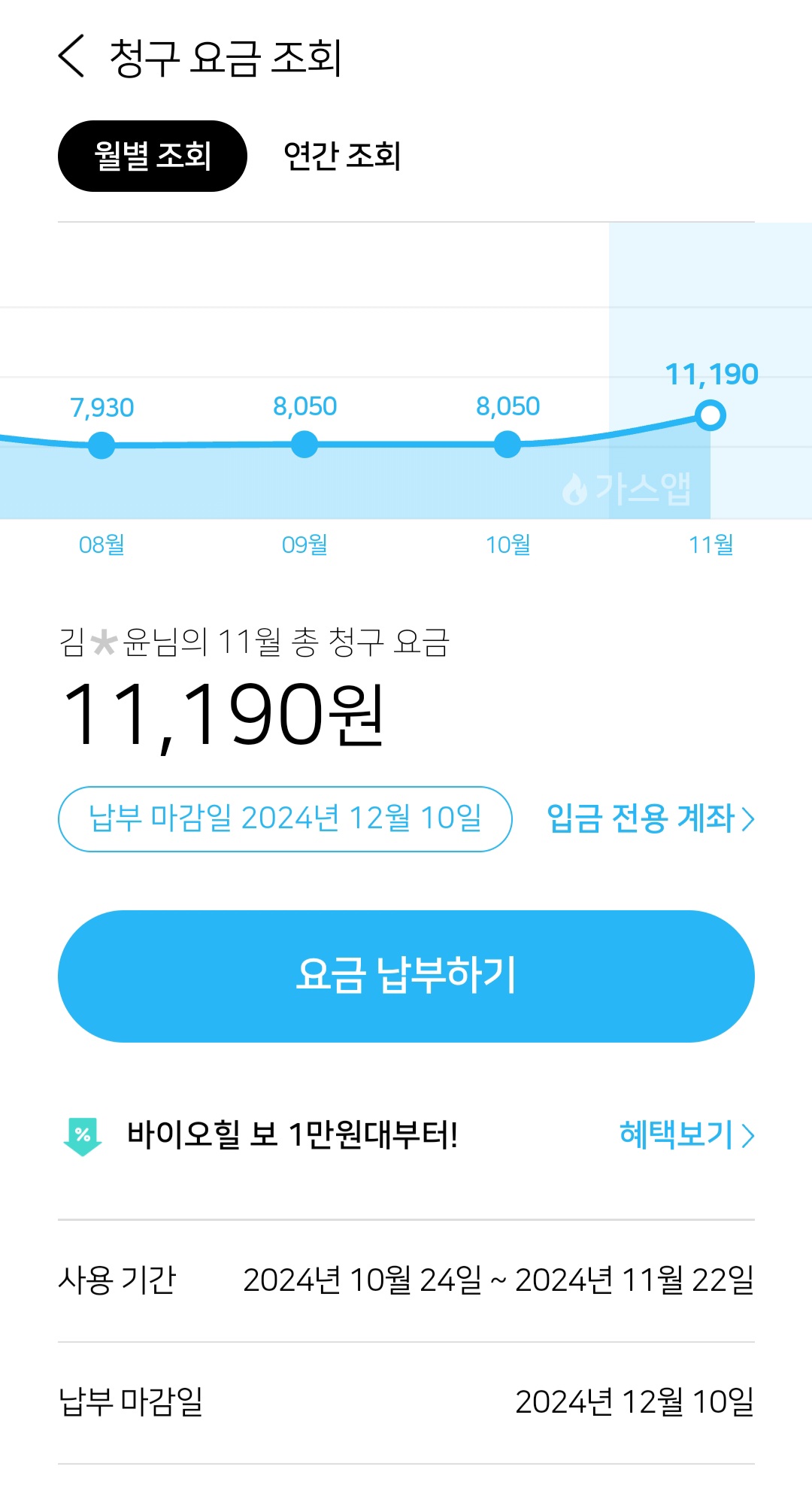Tap the 요금 납부하기 button
Image resolution: width=812 pixels, height=1485 pixels.
pos(406,976)
